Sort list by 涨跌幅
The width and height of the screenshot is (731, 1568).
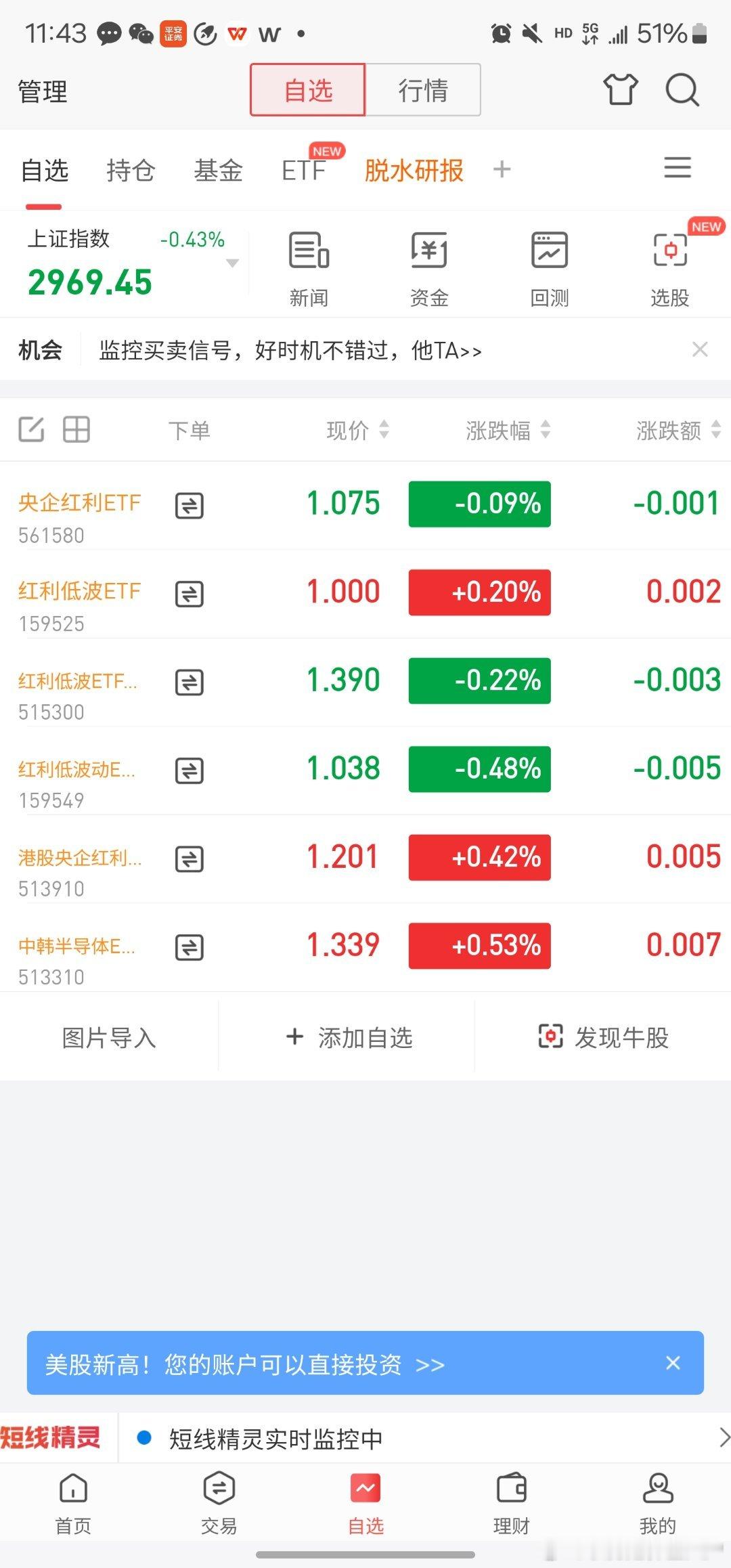508,430
